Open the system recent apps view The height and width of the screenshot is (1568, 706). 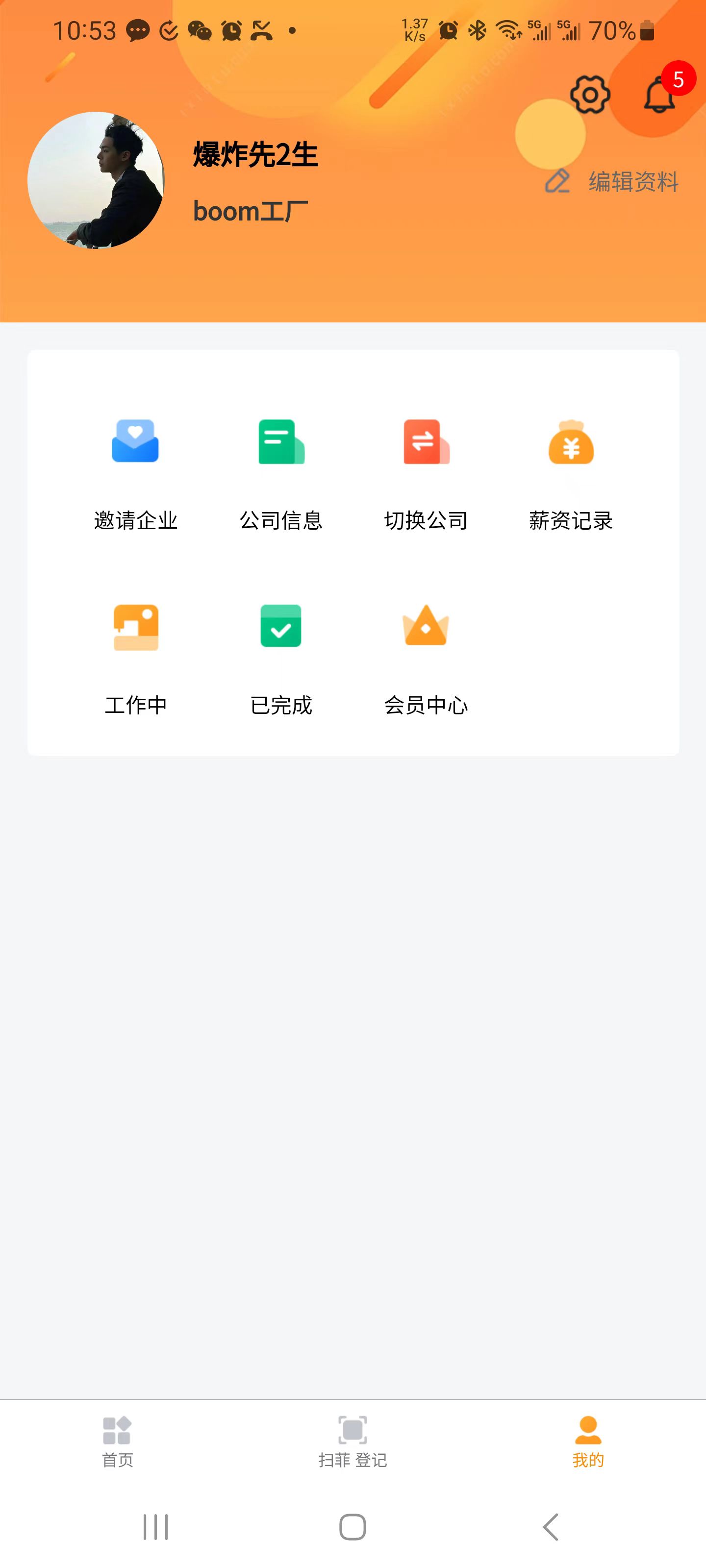[155, 1527]
